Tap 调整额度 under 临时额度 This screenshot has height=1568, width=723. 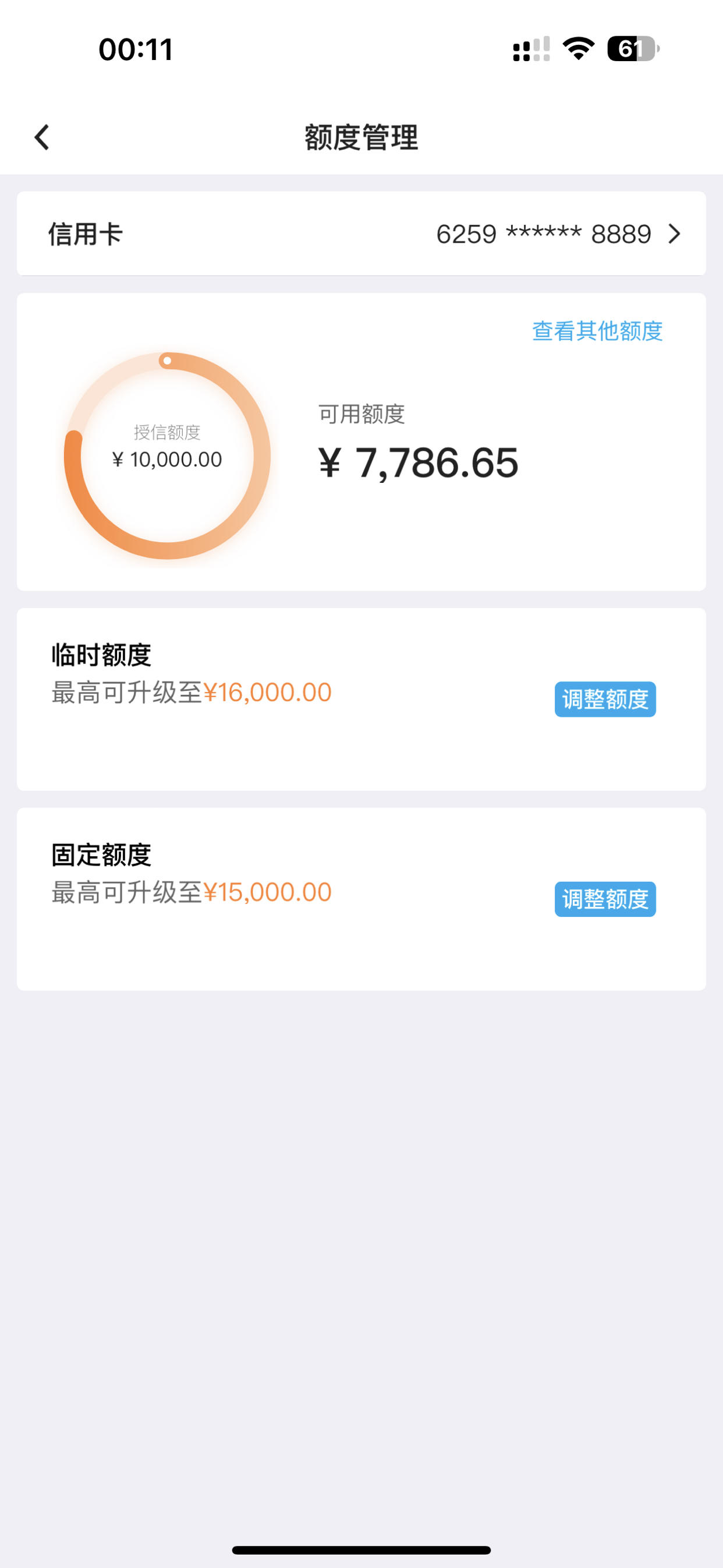tap(605, 700)
